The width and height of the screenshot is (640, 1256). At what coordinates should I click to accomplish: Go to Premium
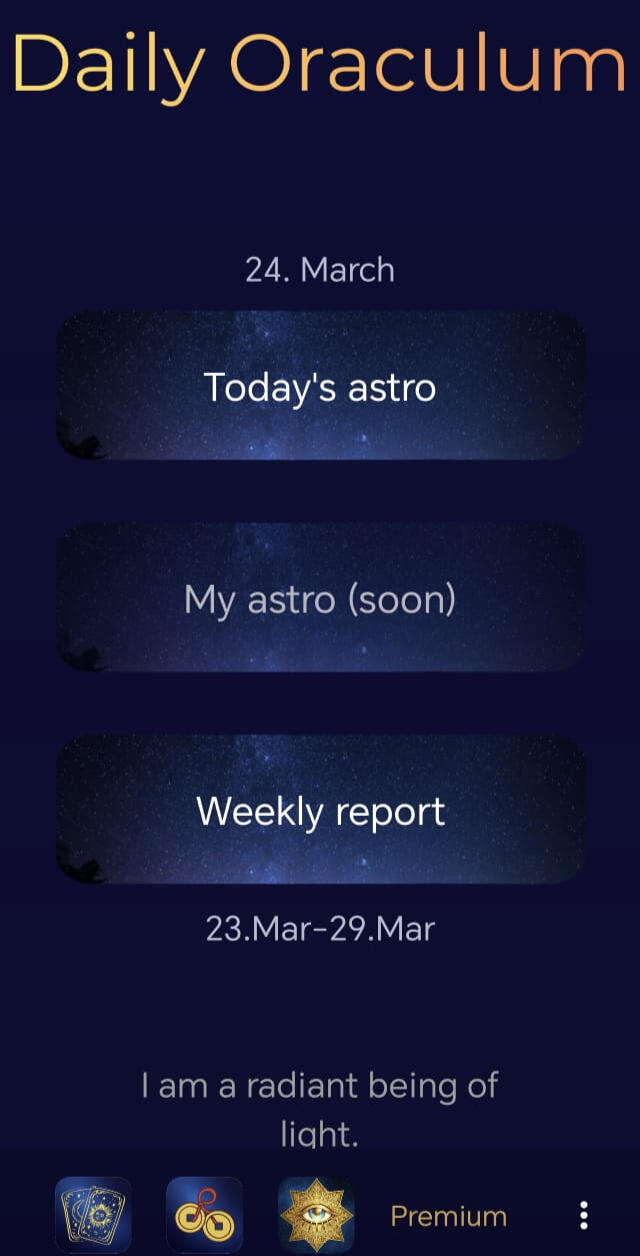pos(448,1216)
